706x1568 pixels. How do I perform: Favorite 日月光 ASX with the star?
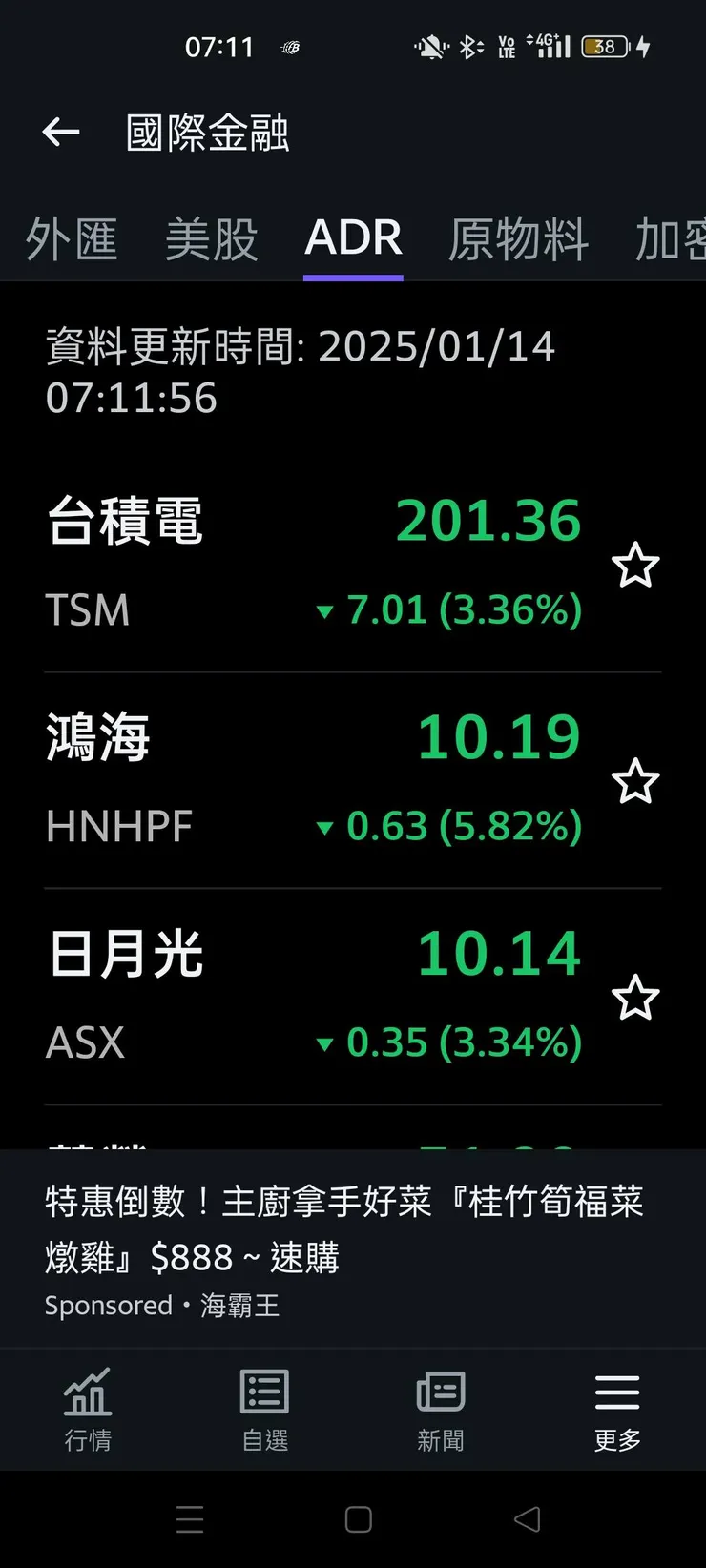[635, 999]
